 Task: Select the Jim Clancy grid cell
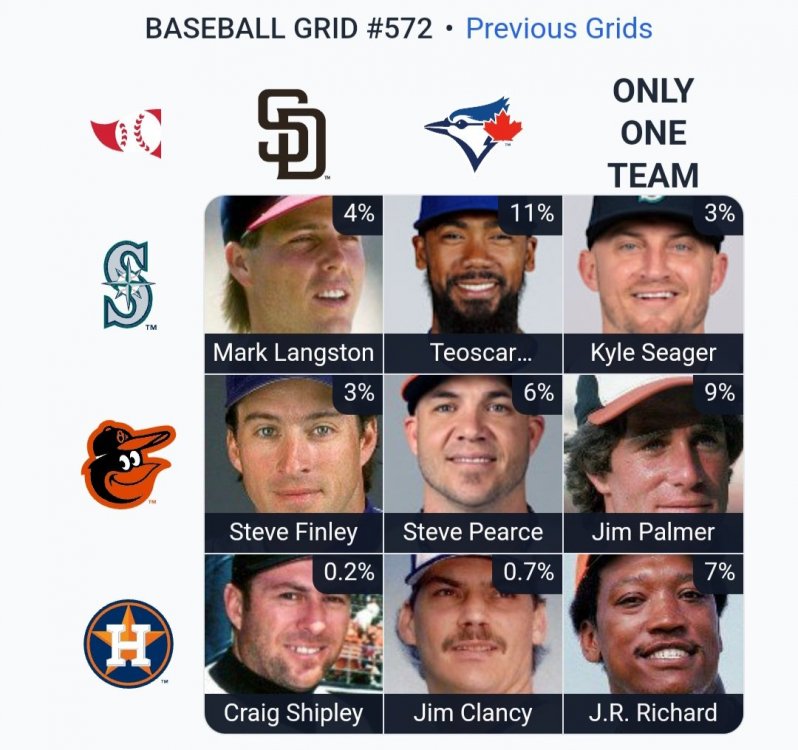(473, 643)
